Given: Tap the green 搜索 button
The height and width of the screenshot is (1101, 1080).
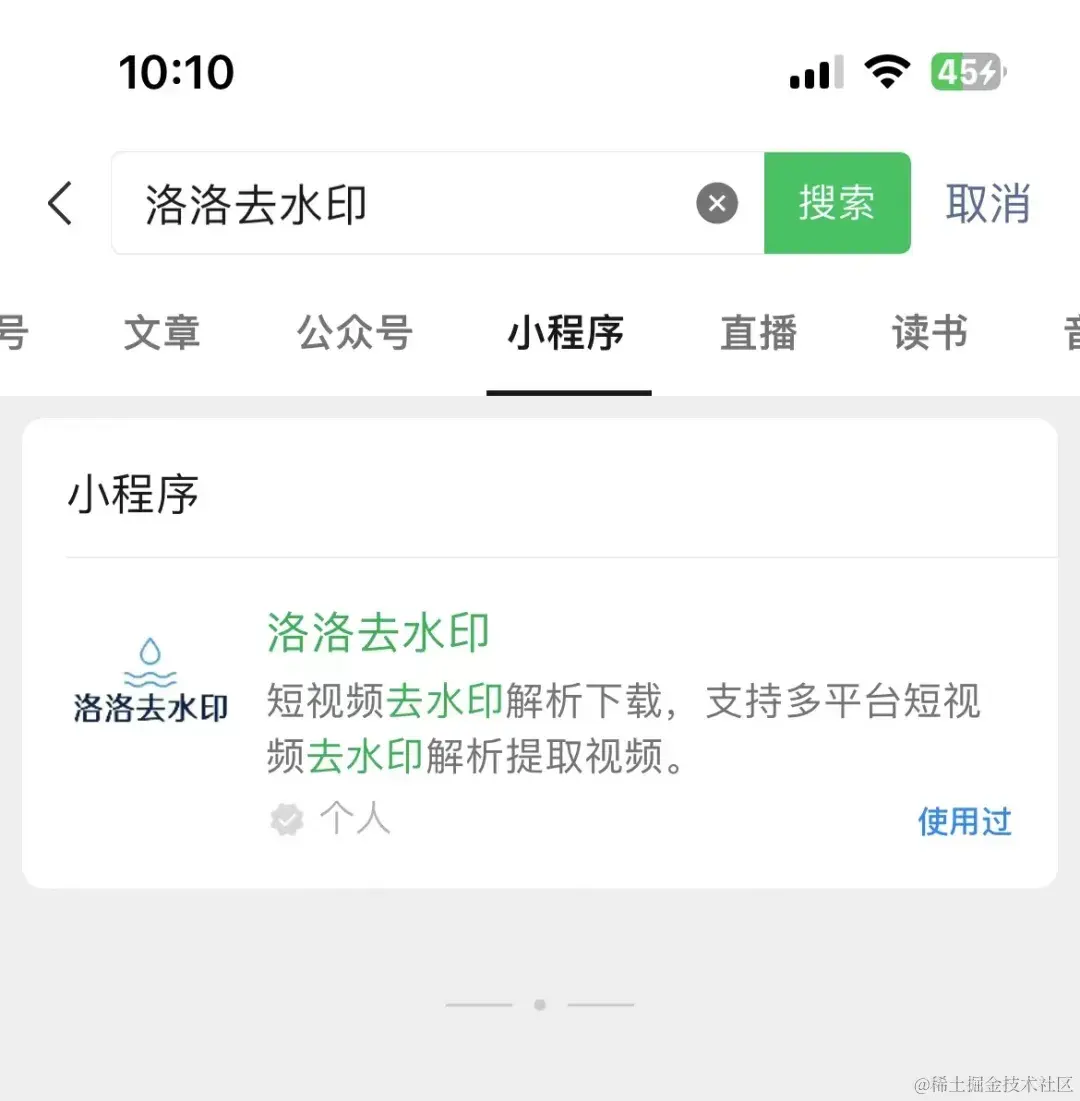Looking at the screenshot, I should [x=837, y=204].
